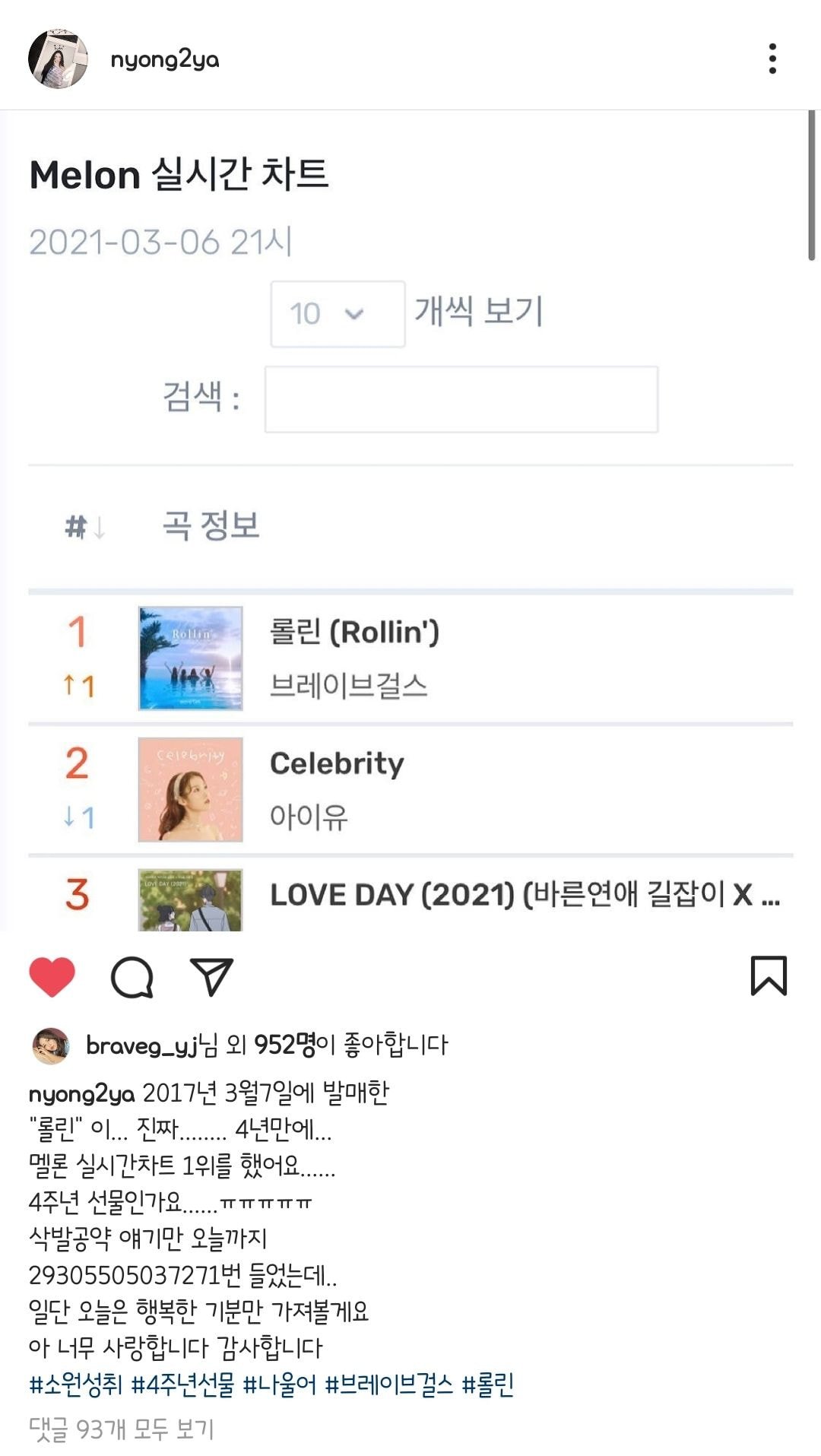Open hashtag #브레이브걸스

tap(388, 1385)
